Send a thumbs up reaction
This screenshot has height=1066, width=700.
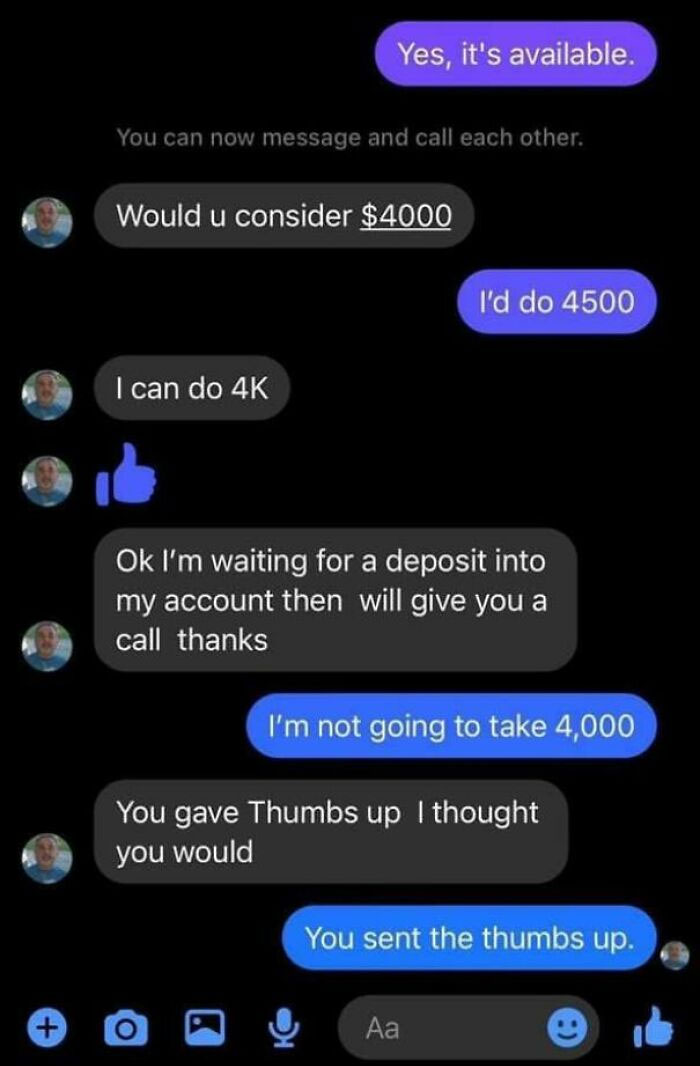point(652,1026)
